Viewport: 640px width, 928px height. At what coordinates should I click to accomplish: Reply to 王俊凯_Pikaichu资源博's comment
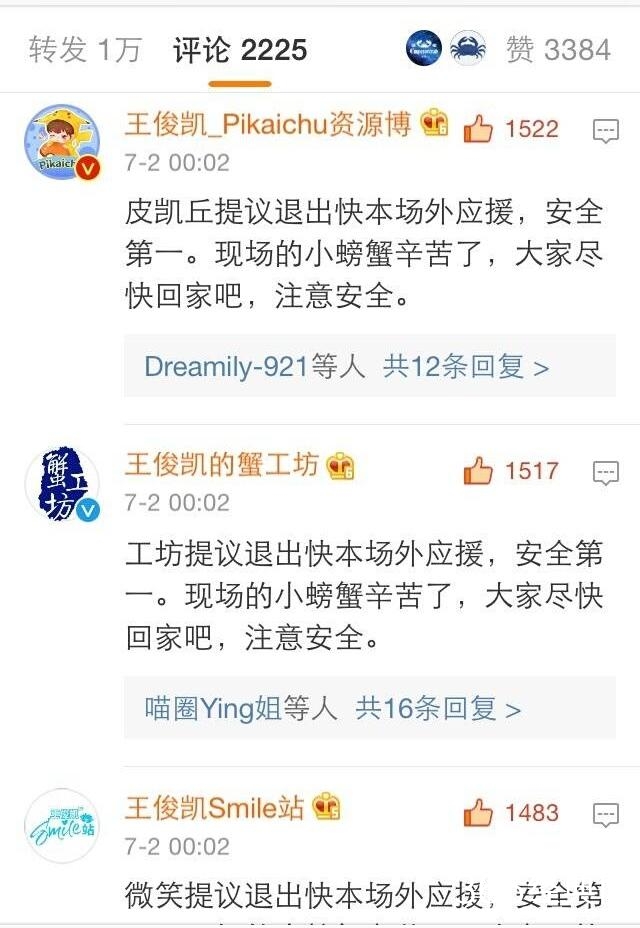[606, 130]
